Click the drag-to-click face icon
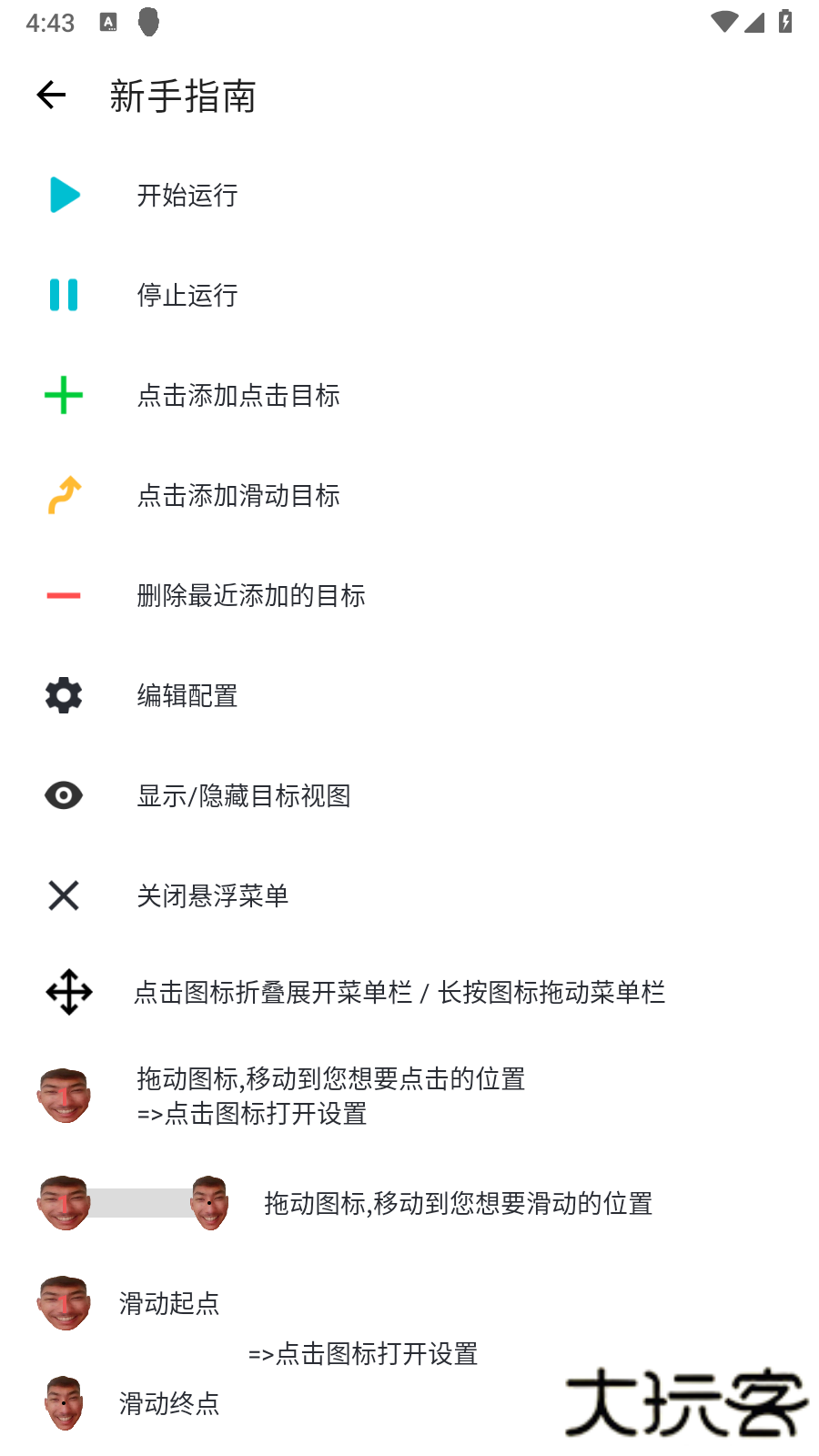The width and height of the screenshot is (819, 1456). coord(64,1095)
